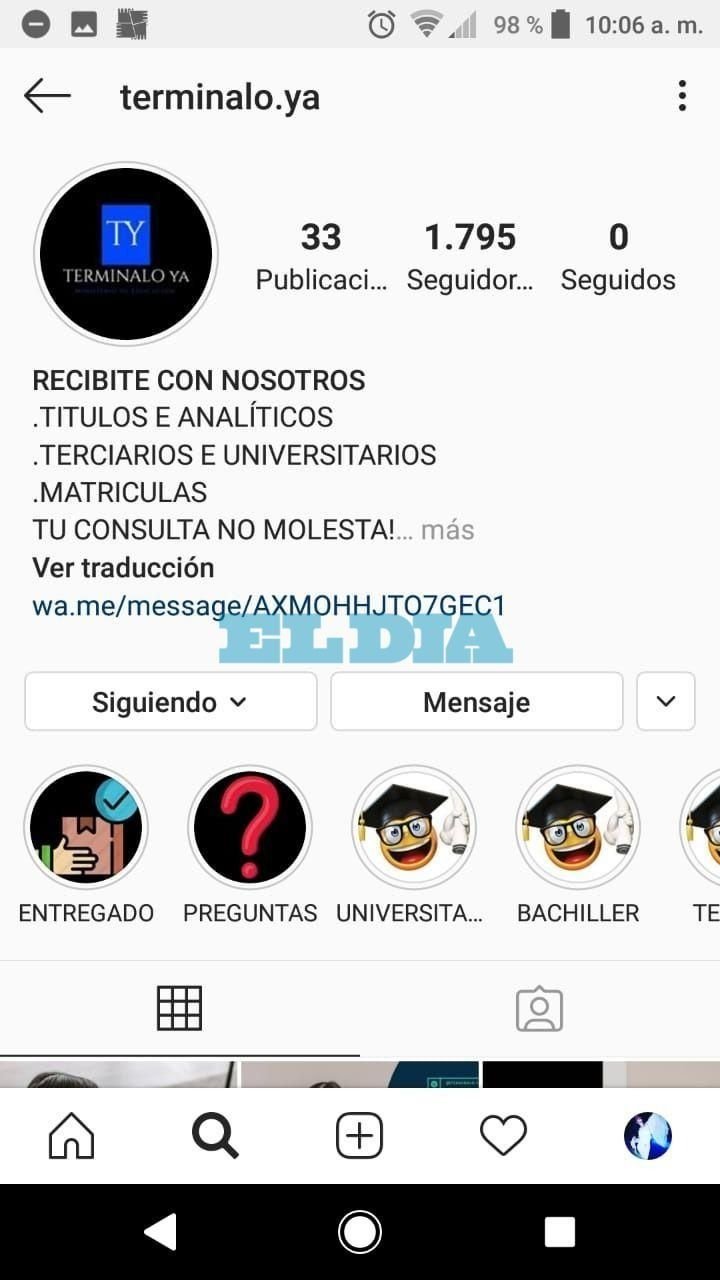Expand suggested accounts chevron button
Viewport: 720px width, 1280px height.
666,702
